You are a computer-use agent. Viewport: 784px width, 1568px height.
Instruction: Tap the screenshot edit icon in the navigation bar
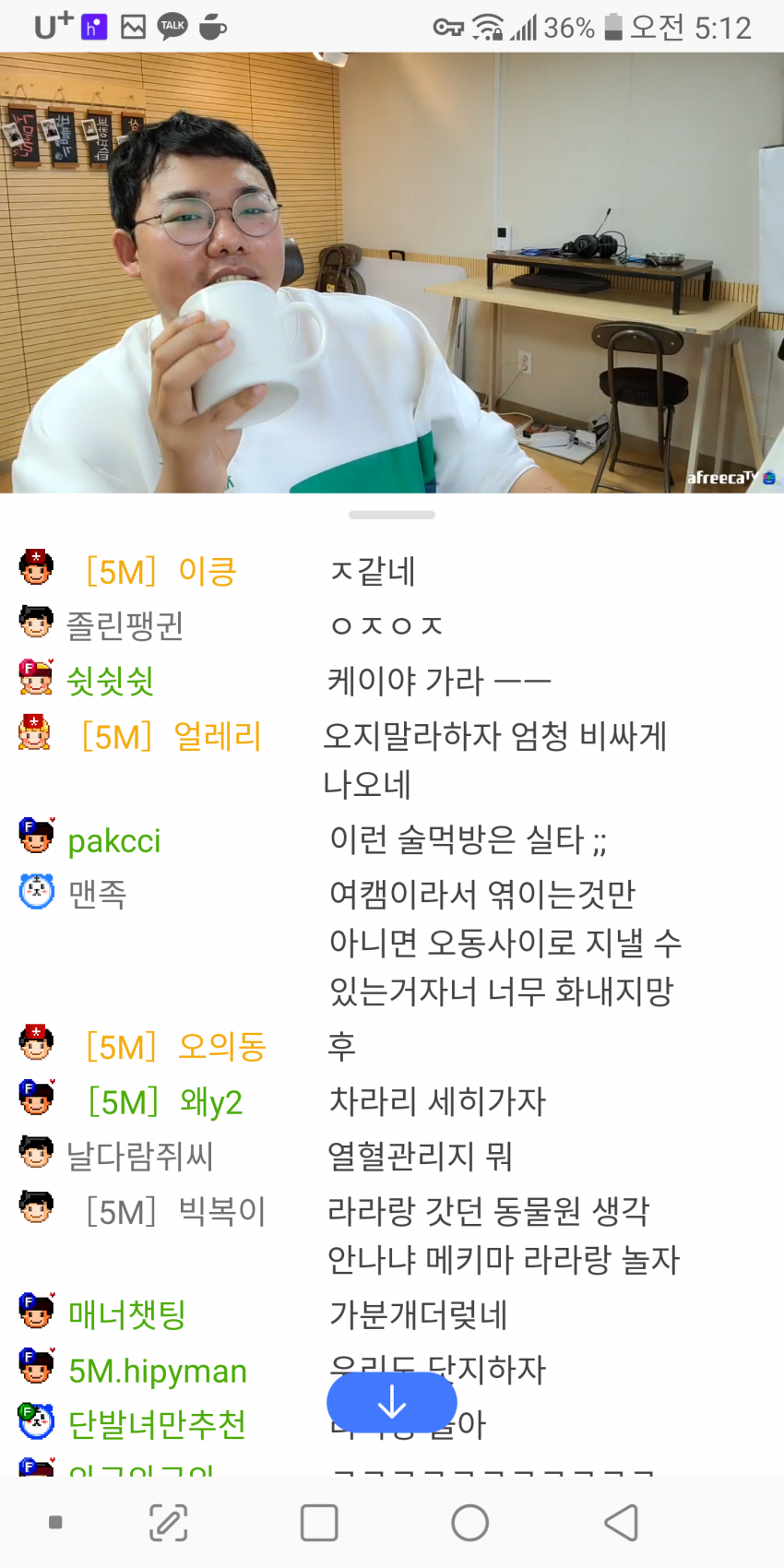[169, 1523]
